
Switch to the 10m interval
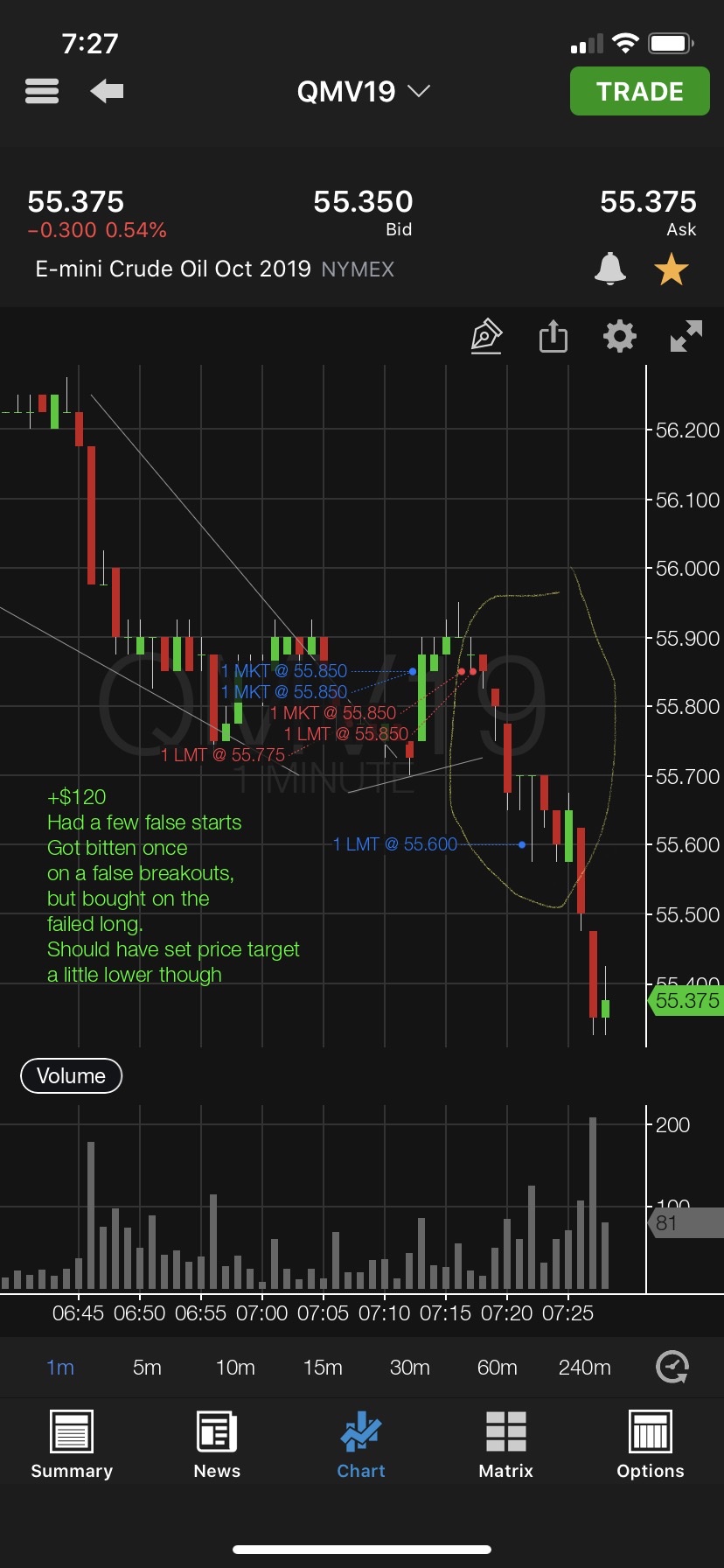point(235,1367)
